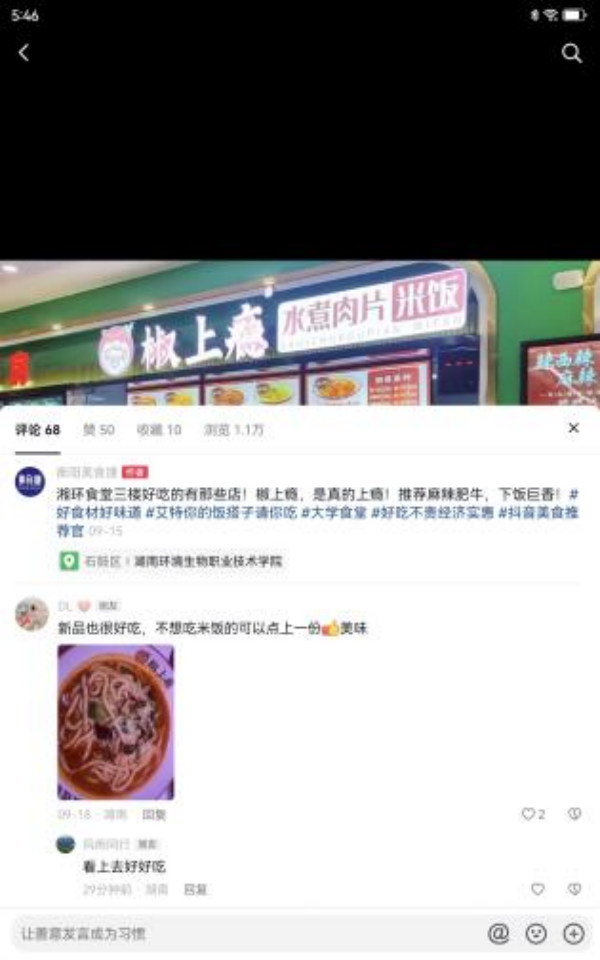Open search from the top-right magnifier
The height and width of the screenshot is (960, 600).
(572, 53)
